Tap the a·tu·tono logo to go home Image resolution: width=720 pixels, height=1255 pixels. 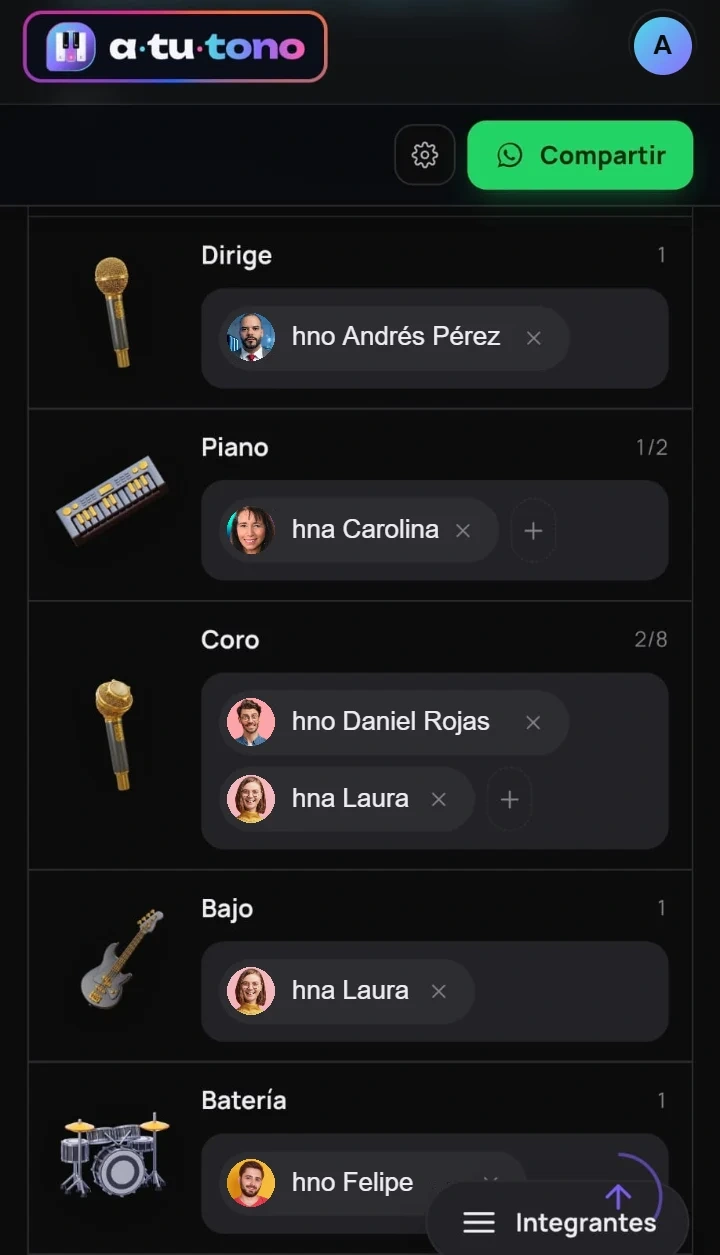(175, 47)
